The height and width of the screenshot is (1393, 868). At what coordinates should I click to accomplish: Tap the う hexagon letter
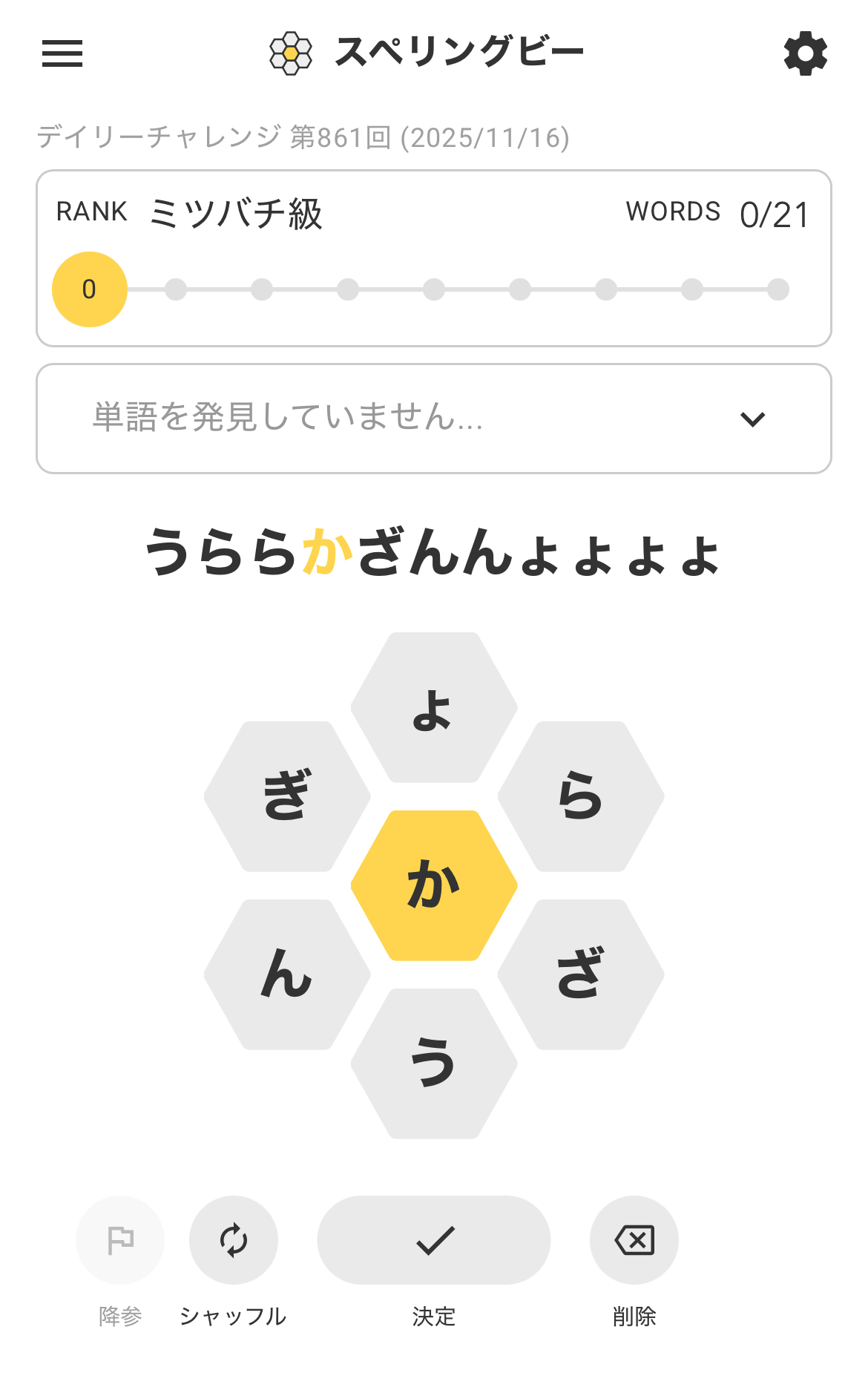click(434, 1063)
